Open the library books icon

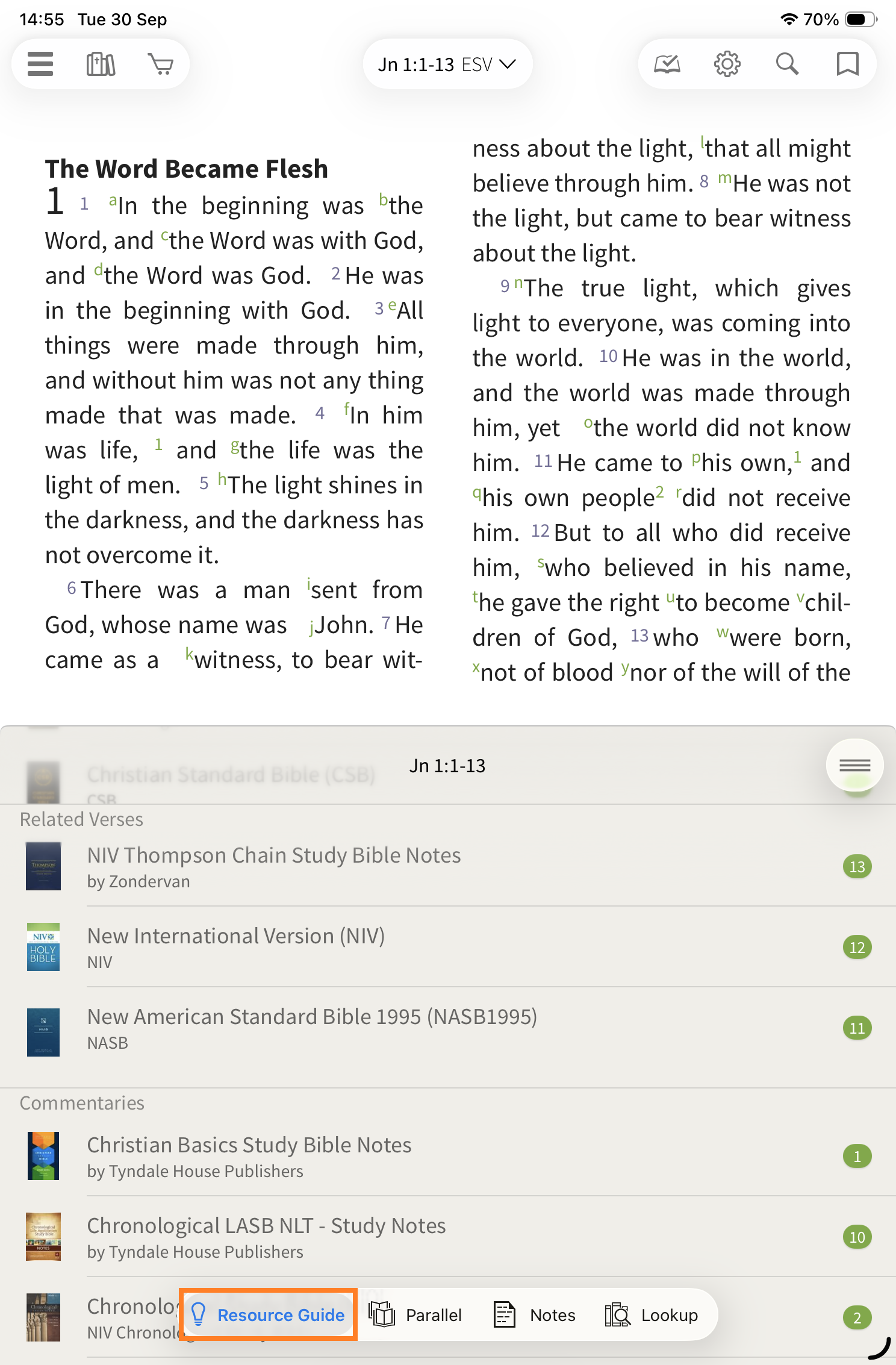[101, 64]
